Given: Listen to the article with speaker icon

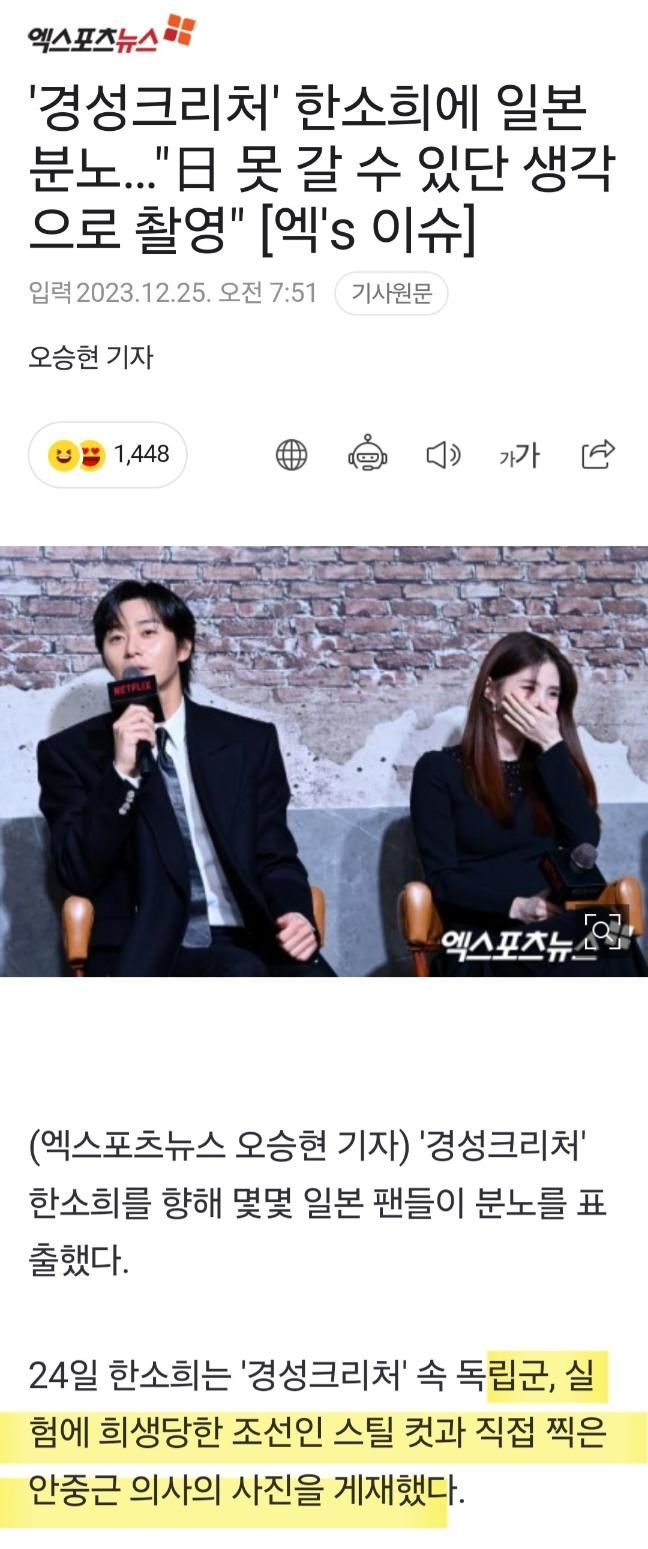Looking at the screenshot, I should (443, 455).
